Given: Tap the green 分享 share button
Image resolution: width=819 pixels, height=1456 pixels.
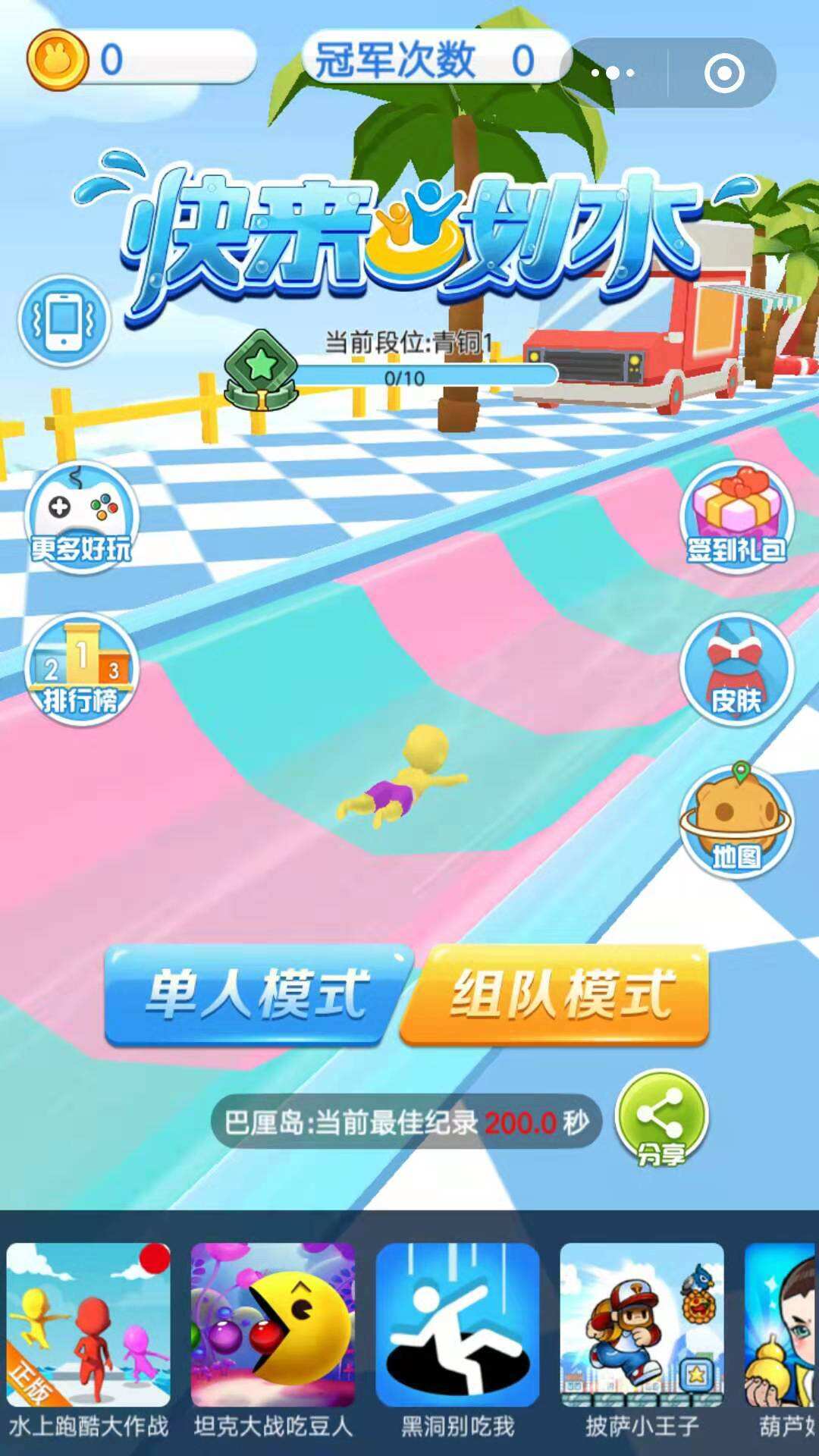Looking at the screenshot, I should [x=661, y=1118].
